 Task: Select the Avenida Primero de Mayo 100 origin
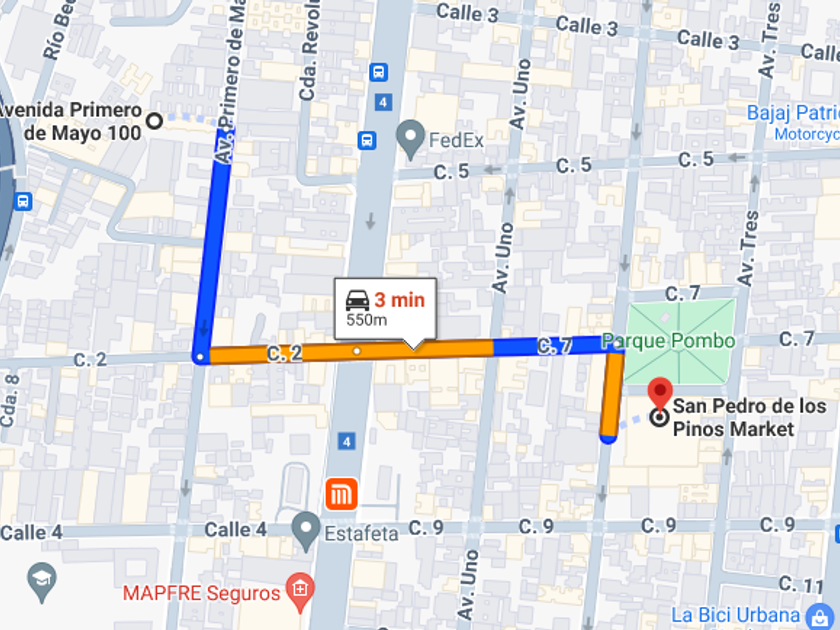154,121
